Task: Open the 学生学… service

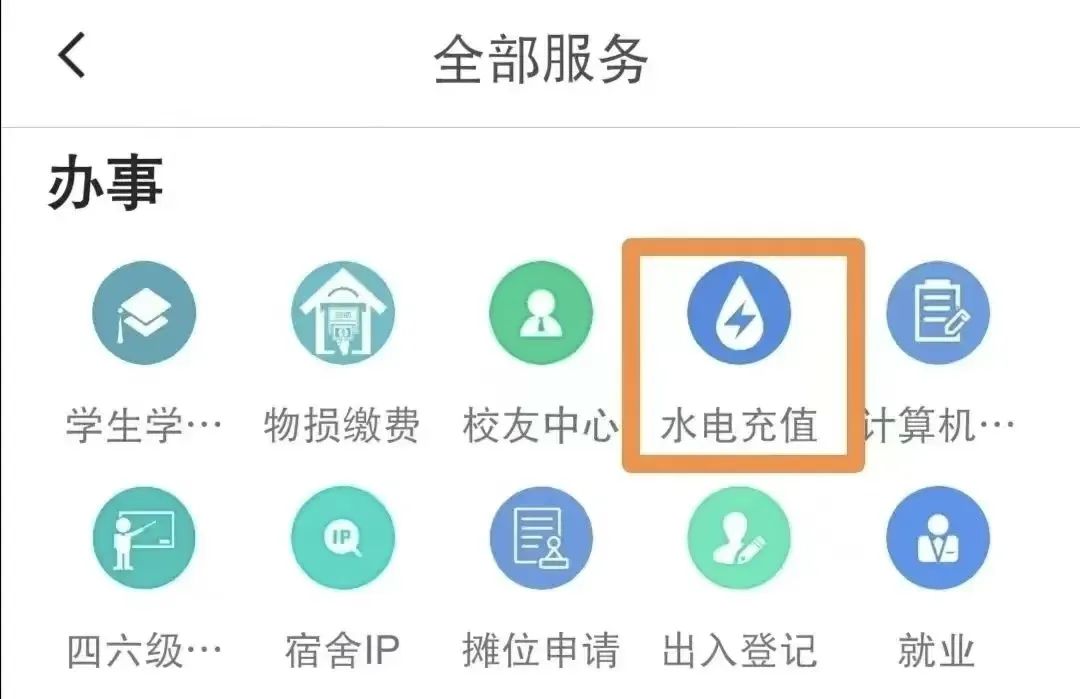Action: tap(144, 313)
